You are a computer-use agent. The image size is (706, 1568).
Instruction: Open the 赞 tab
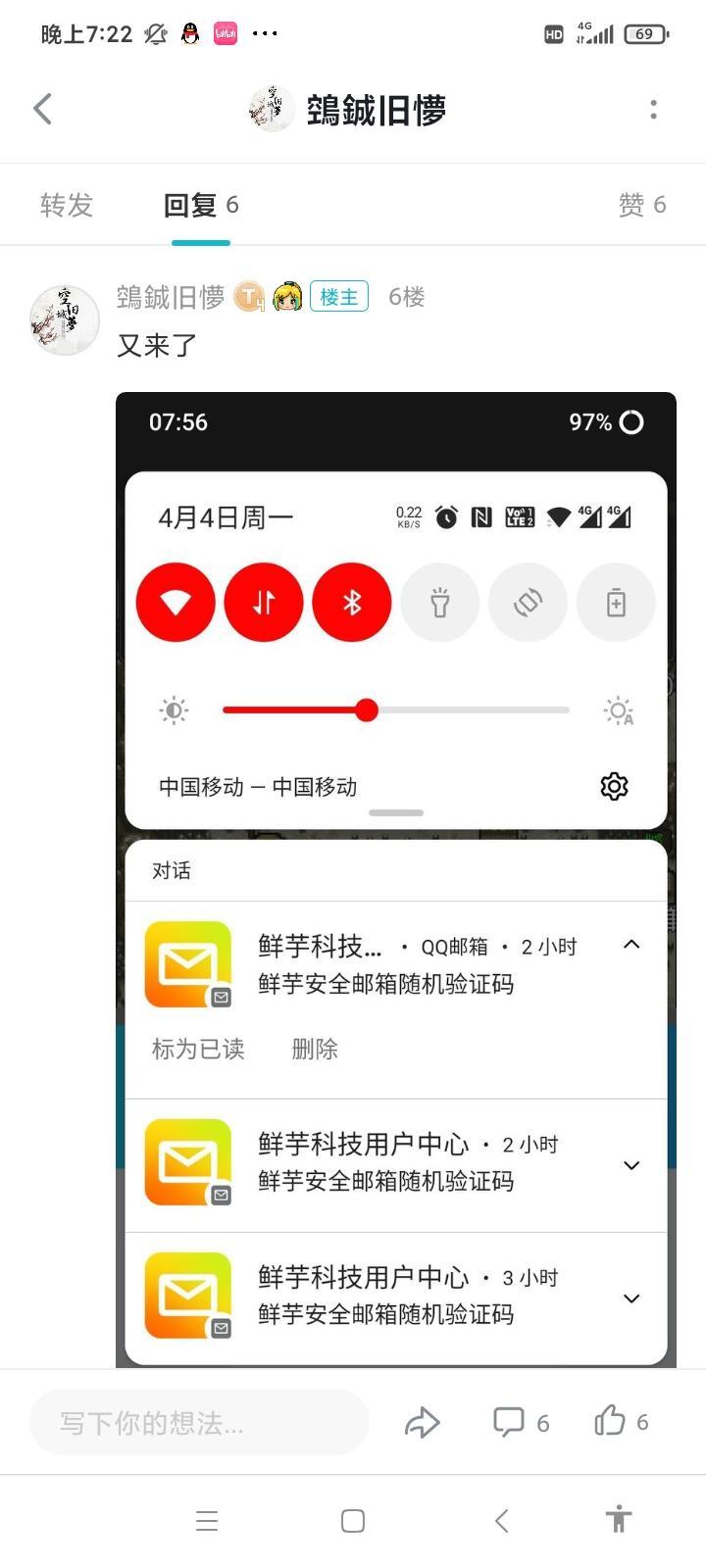tap(642, 205)
